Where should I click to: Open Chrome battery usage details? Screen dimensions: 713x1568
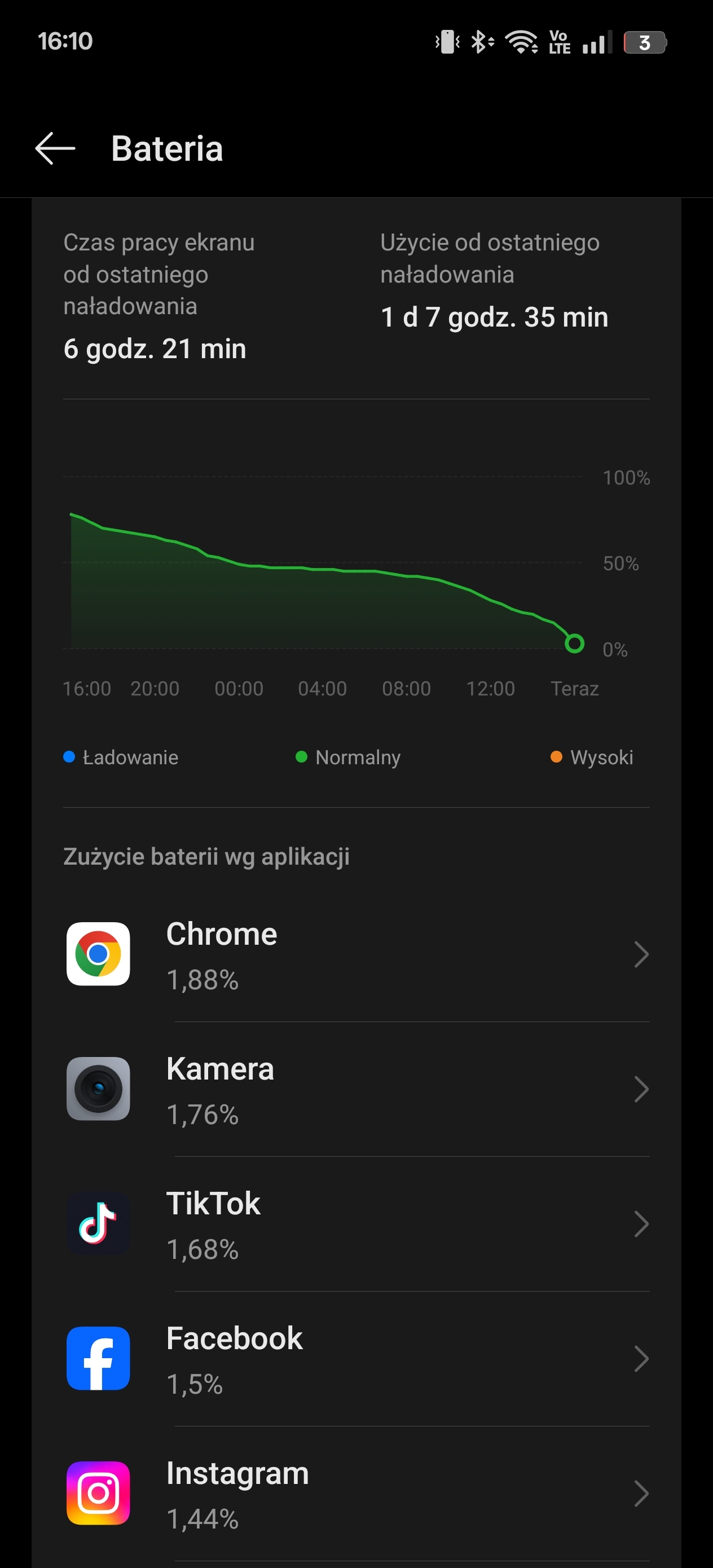356,954
